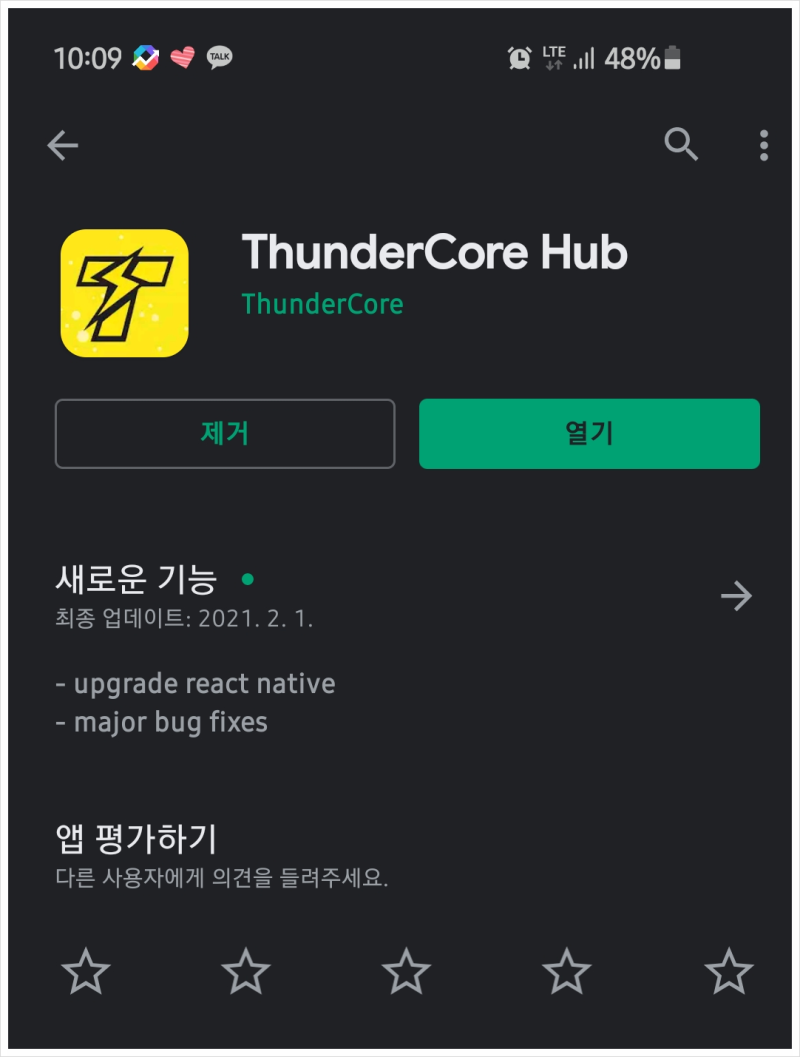Tap the alarm clock status bar icon
The height and width of the screenshot is (1057, 800).
point(521,58)
